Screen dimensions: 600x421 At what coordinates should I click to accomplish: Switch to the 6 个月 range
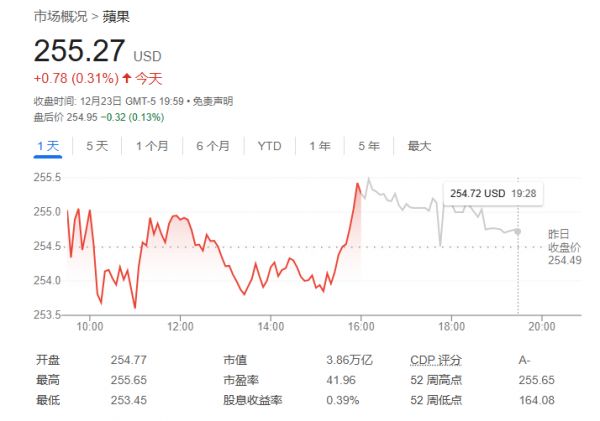tap(213, 146)
